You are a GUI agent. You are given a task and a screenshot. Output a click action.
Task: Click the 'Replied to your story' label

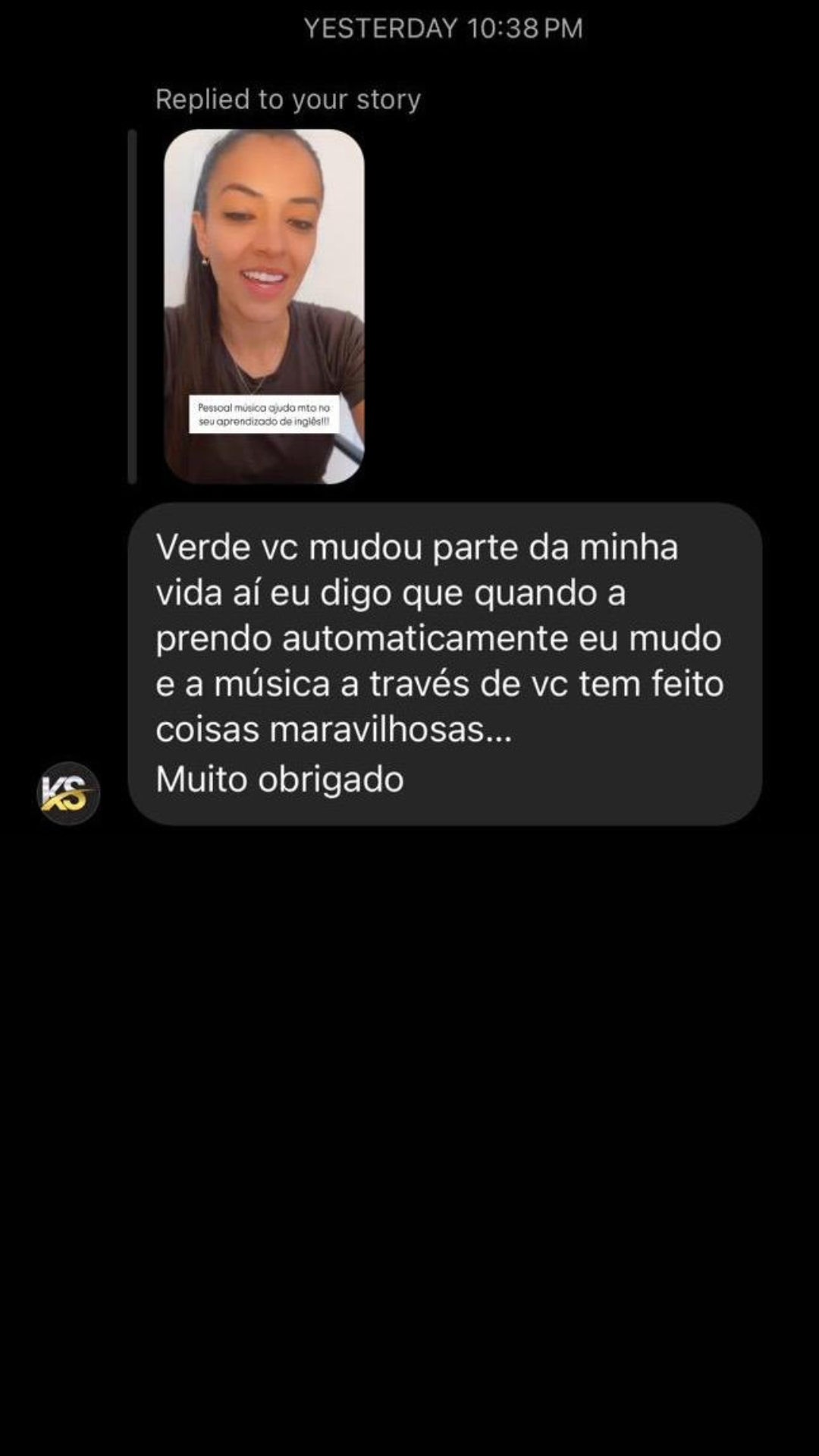[x=288, y=99]
